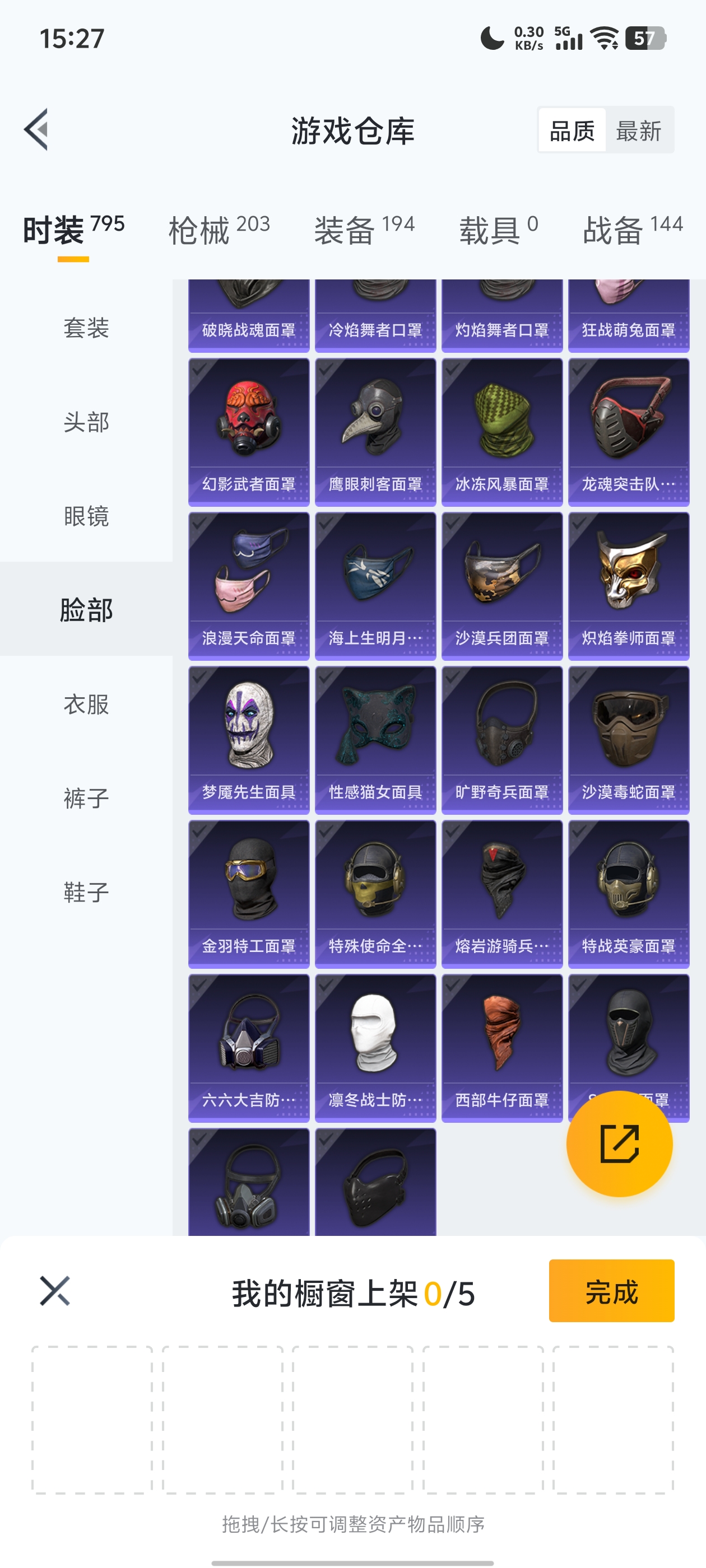Switch to the 枪械 tab
The image size is (706, 1568).
[x=219, y=231]
